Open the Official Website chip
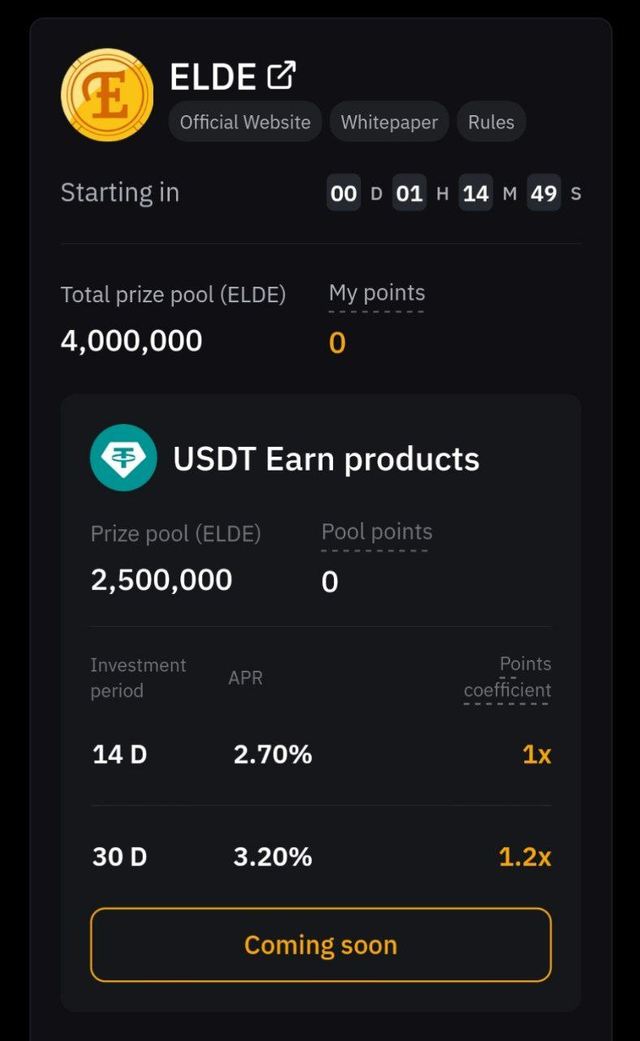 245,121
